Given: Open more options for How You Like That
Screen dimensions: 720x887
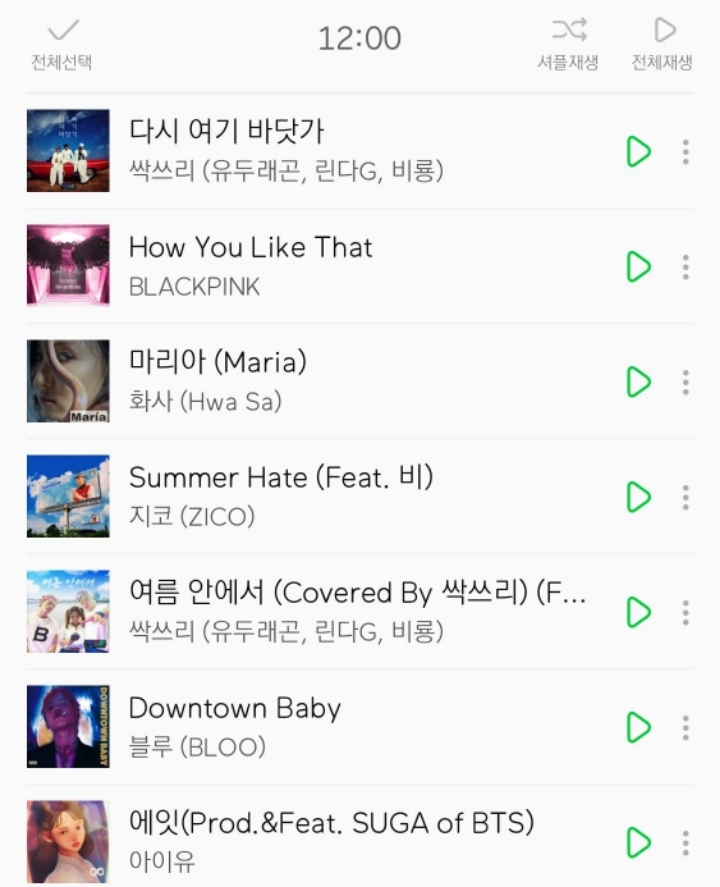Looking at the screenshot, I should (686, 266).
